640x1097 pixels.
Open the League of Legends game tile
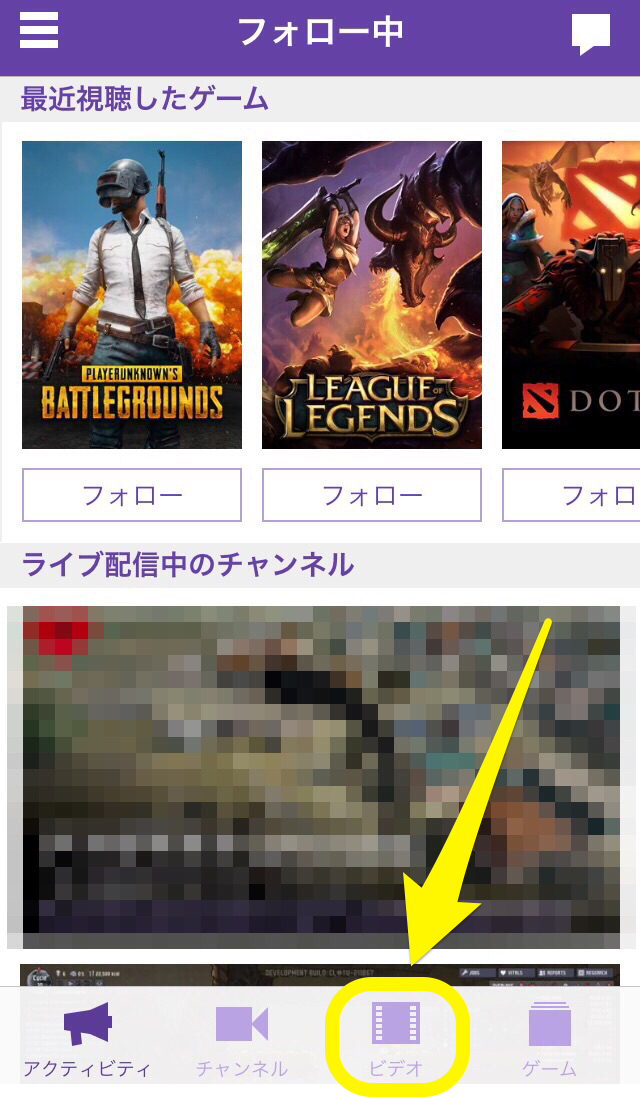[x=372, y=295]
